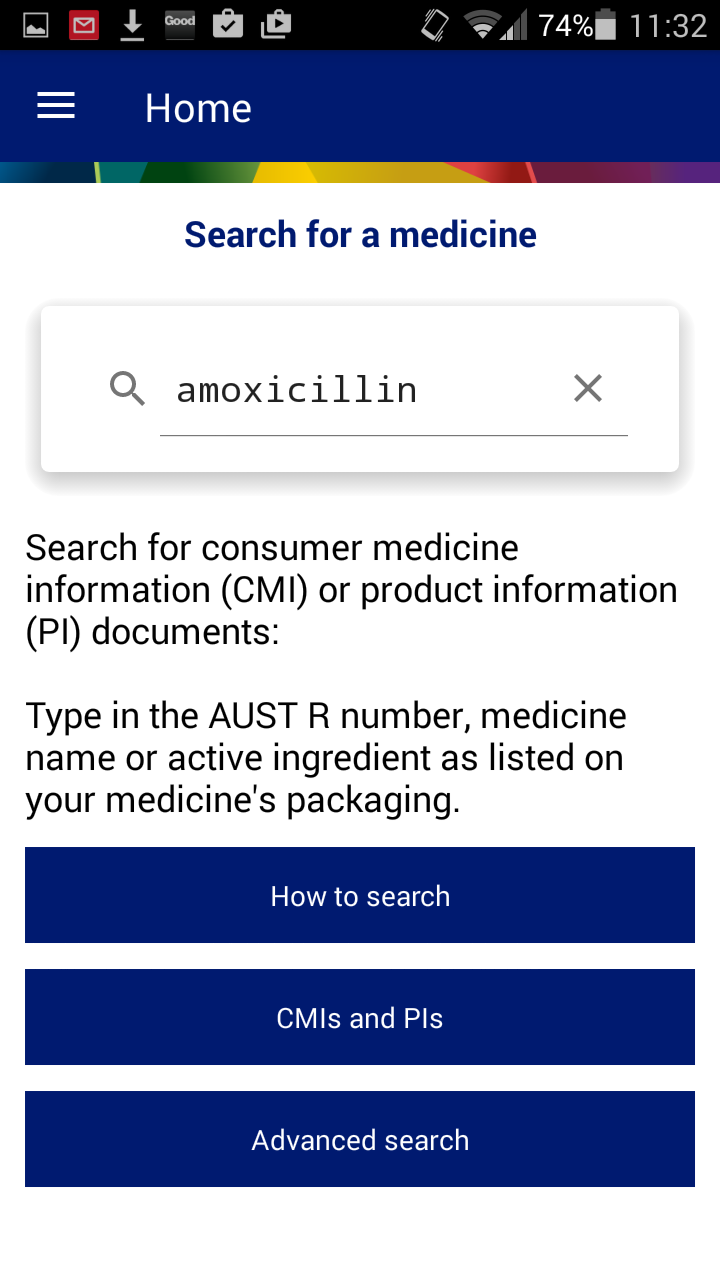The image size is (720, 1280).
Task: Tap the medicine search text field
Action: point(360,389)
